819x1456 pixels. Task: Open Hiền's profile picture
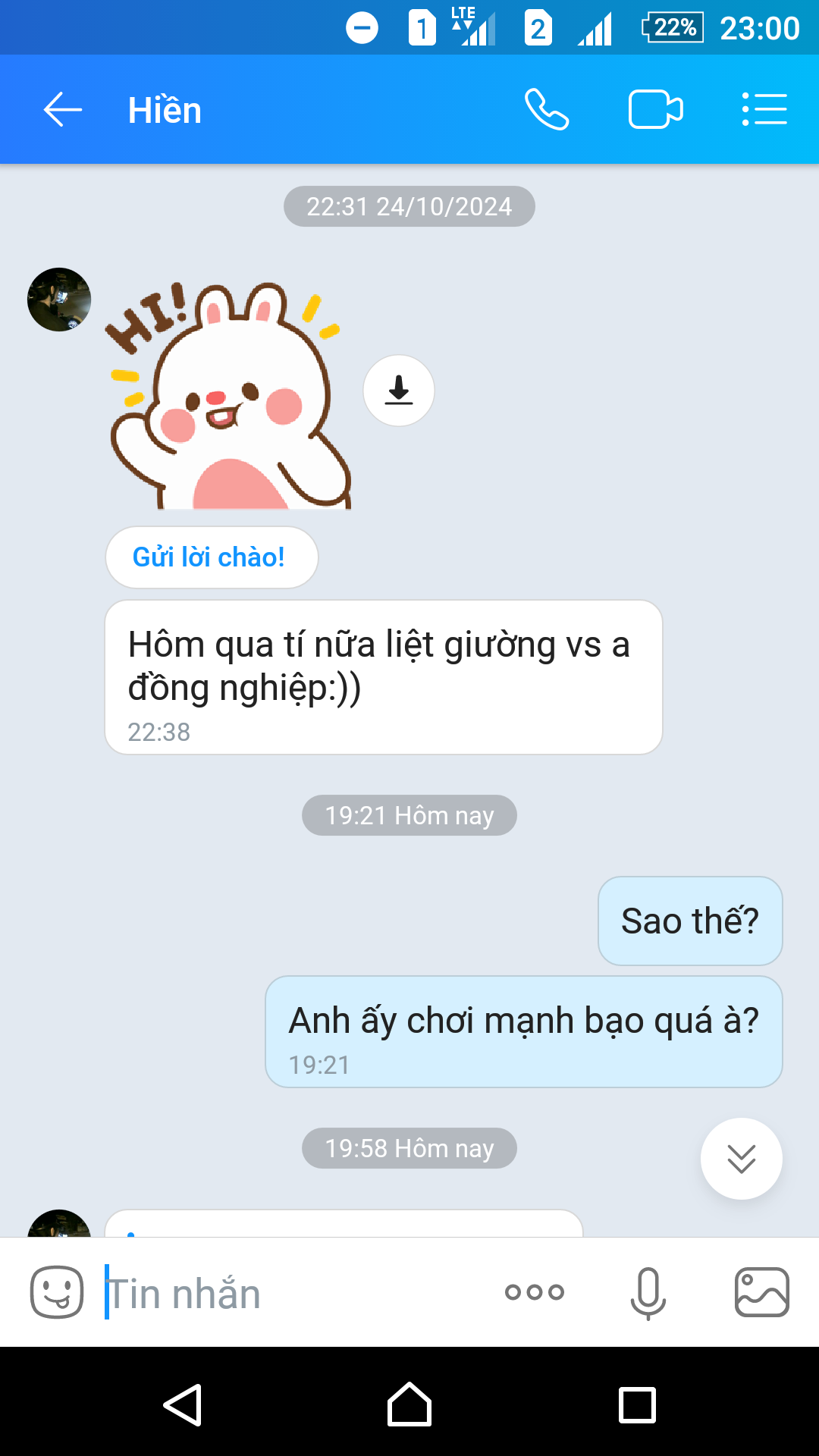pyautogui.click(x=59, y=300)
